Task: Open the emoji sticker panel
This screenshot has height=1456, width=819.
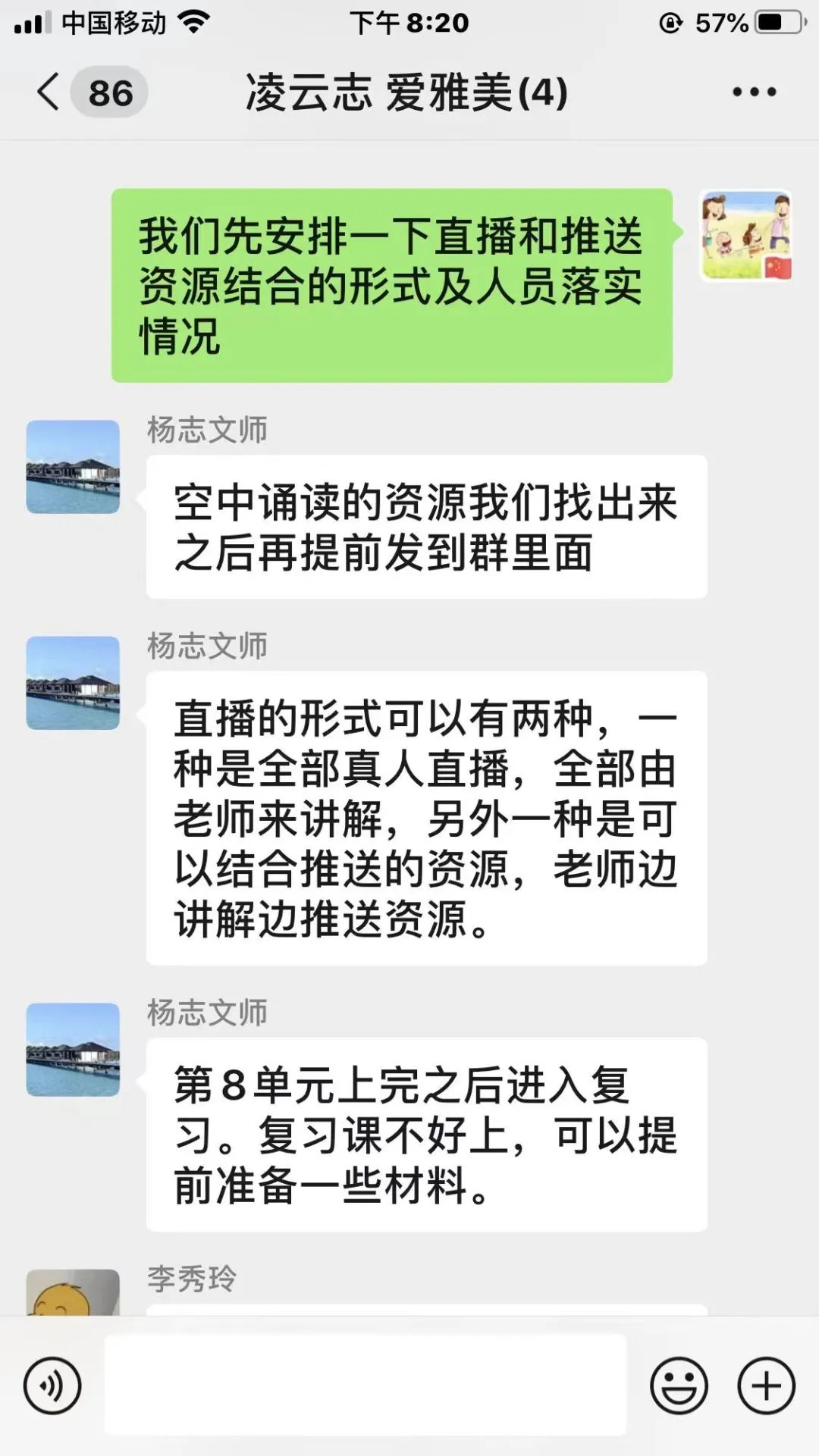Action: [x=679, y=1386]
